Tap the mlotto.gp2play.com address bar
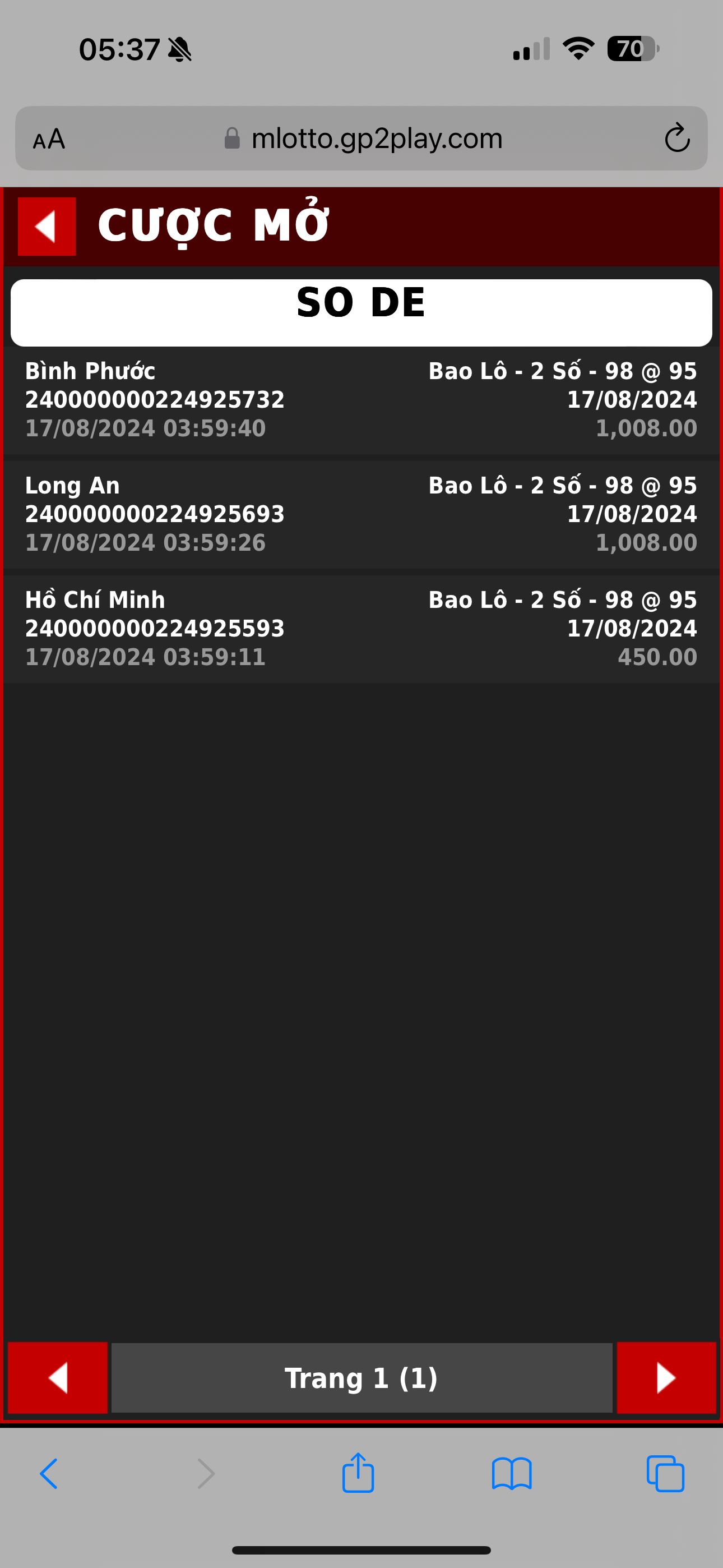Image resolution: width=723 pixels, height=1568 pixels. click(376, 139)
